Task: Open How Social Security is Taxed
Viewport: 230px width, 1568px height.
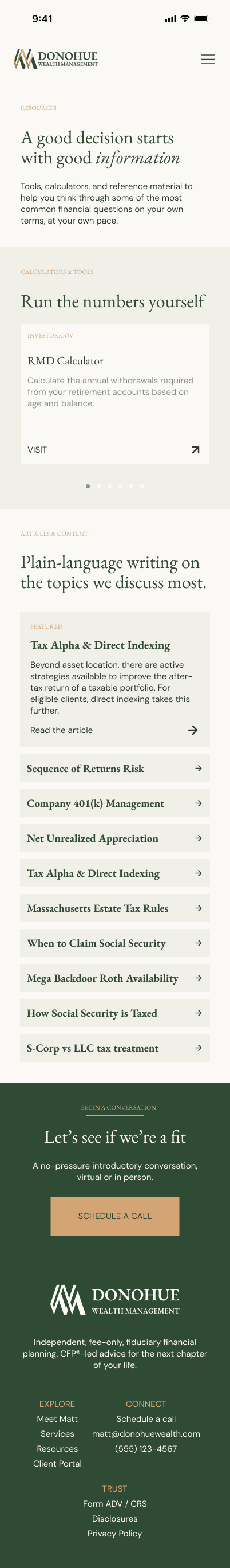Action: pos(114,1013)
